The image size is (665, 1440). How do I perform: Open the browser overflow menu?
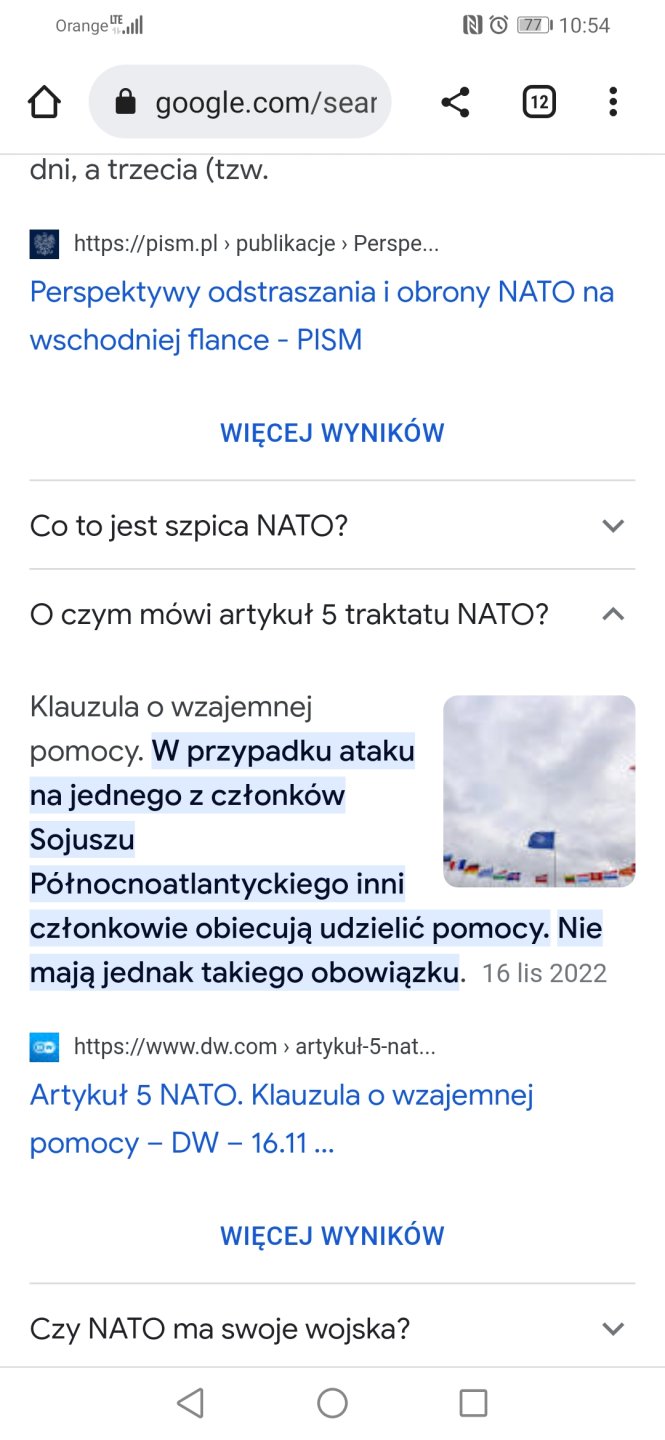click(613, 102)
